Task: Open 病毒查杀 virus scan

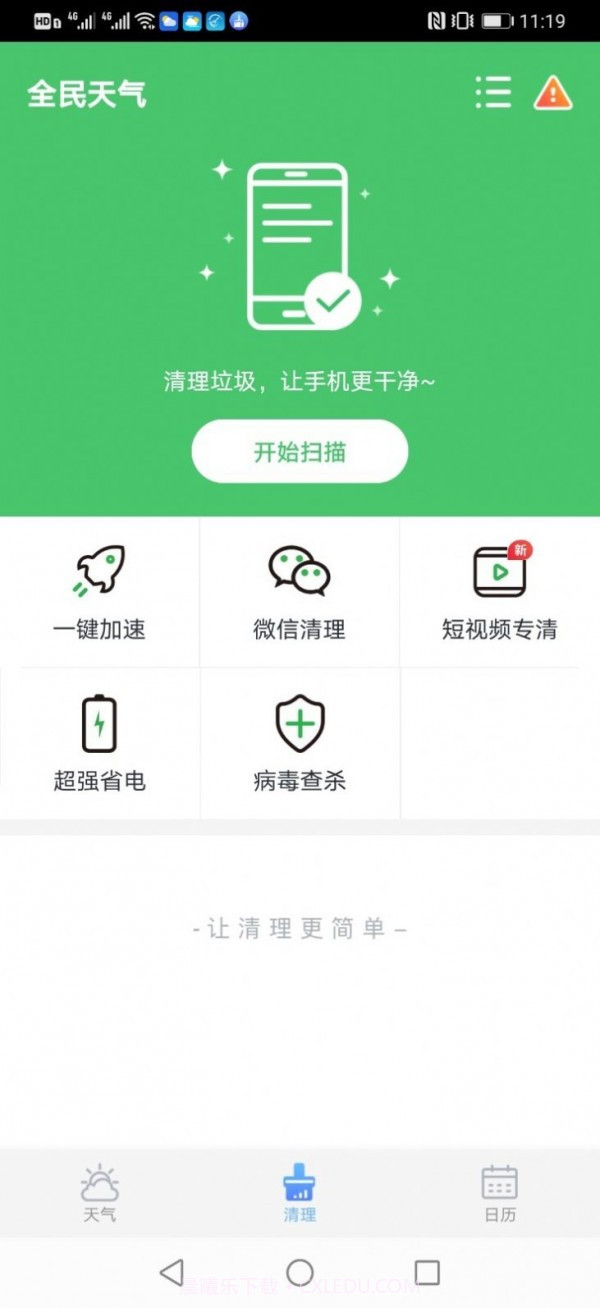Action: 299,744
